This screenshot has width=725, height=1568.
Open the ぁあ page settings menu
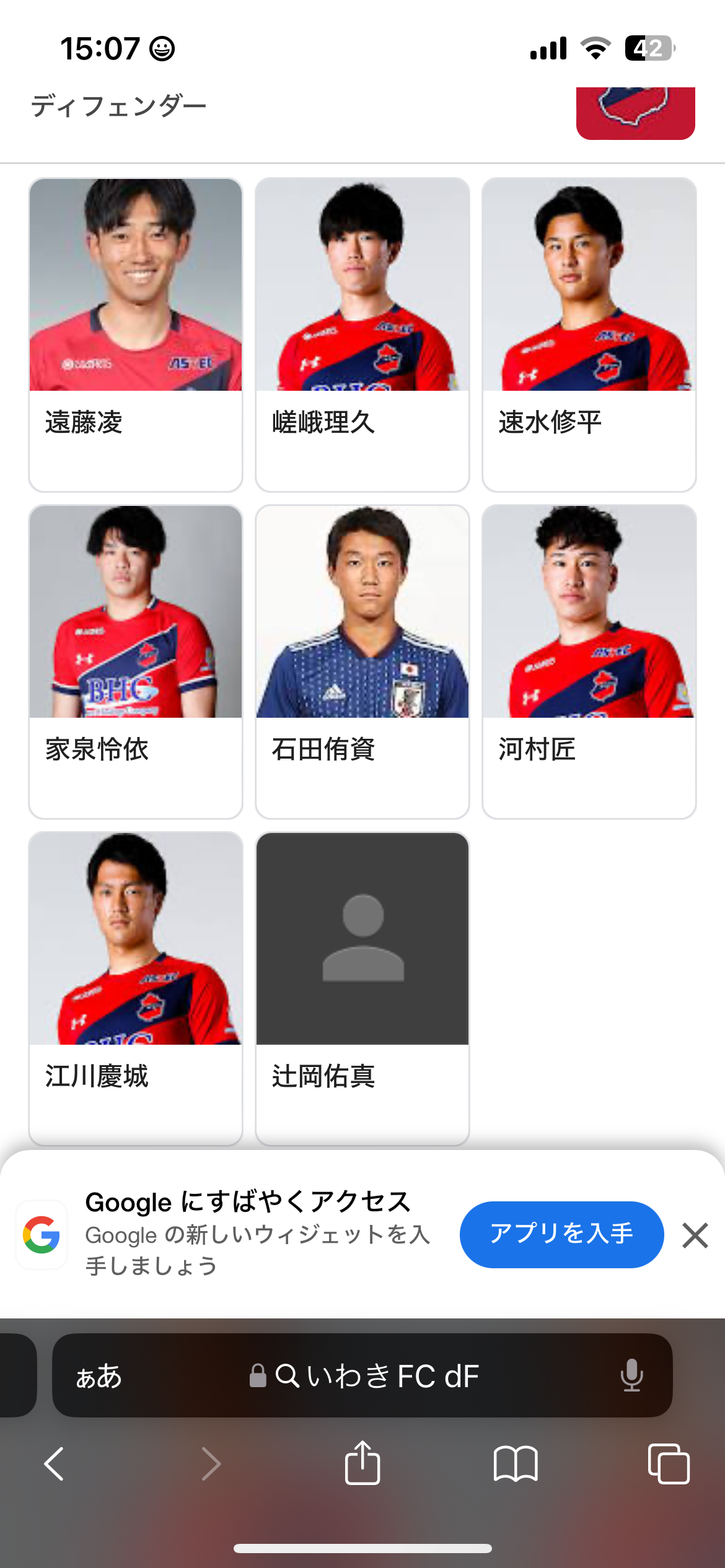(x=99, y=1376)
